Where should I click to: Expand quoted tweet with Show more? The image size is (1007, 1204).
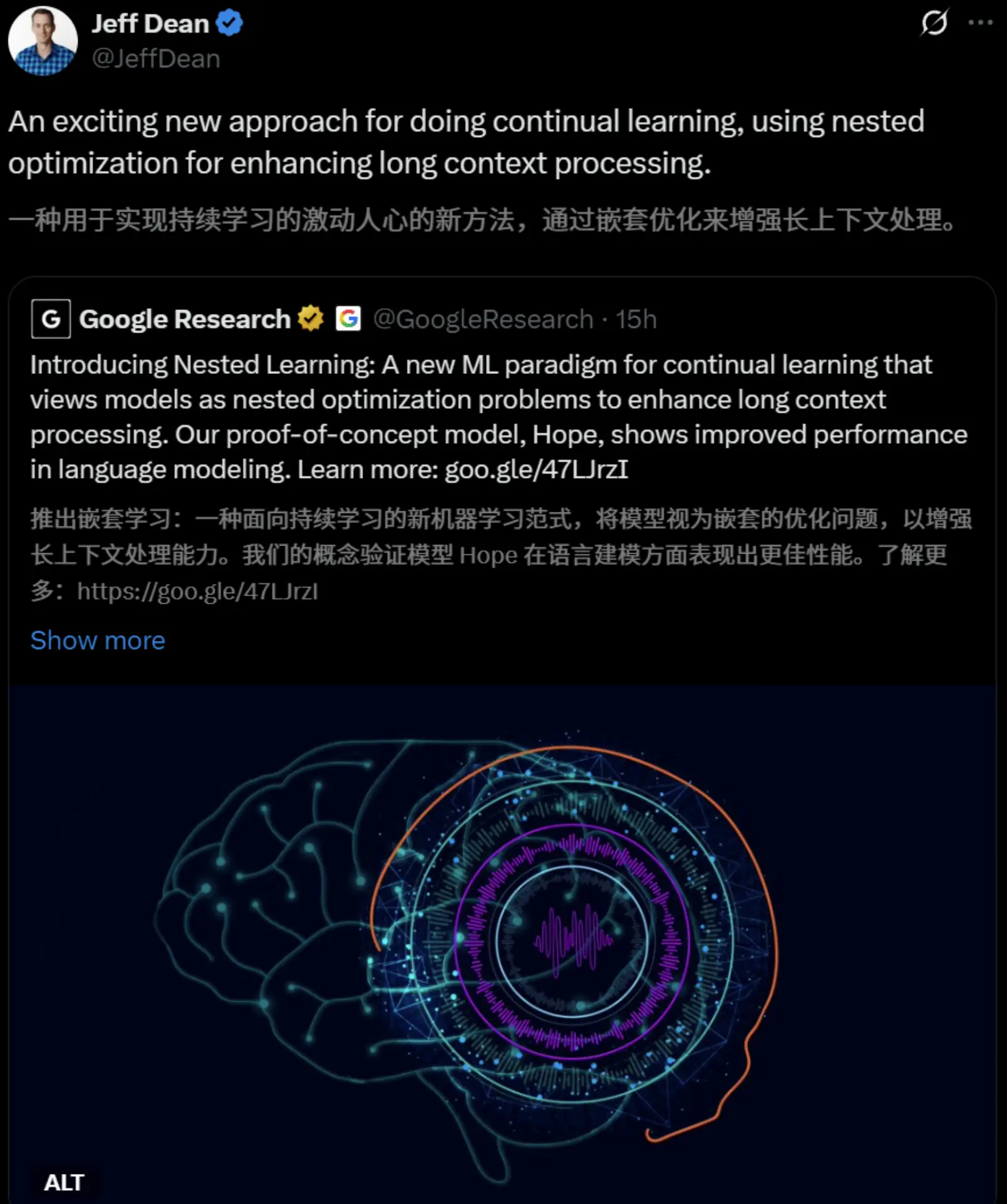(98, 640)
